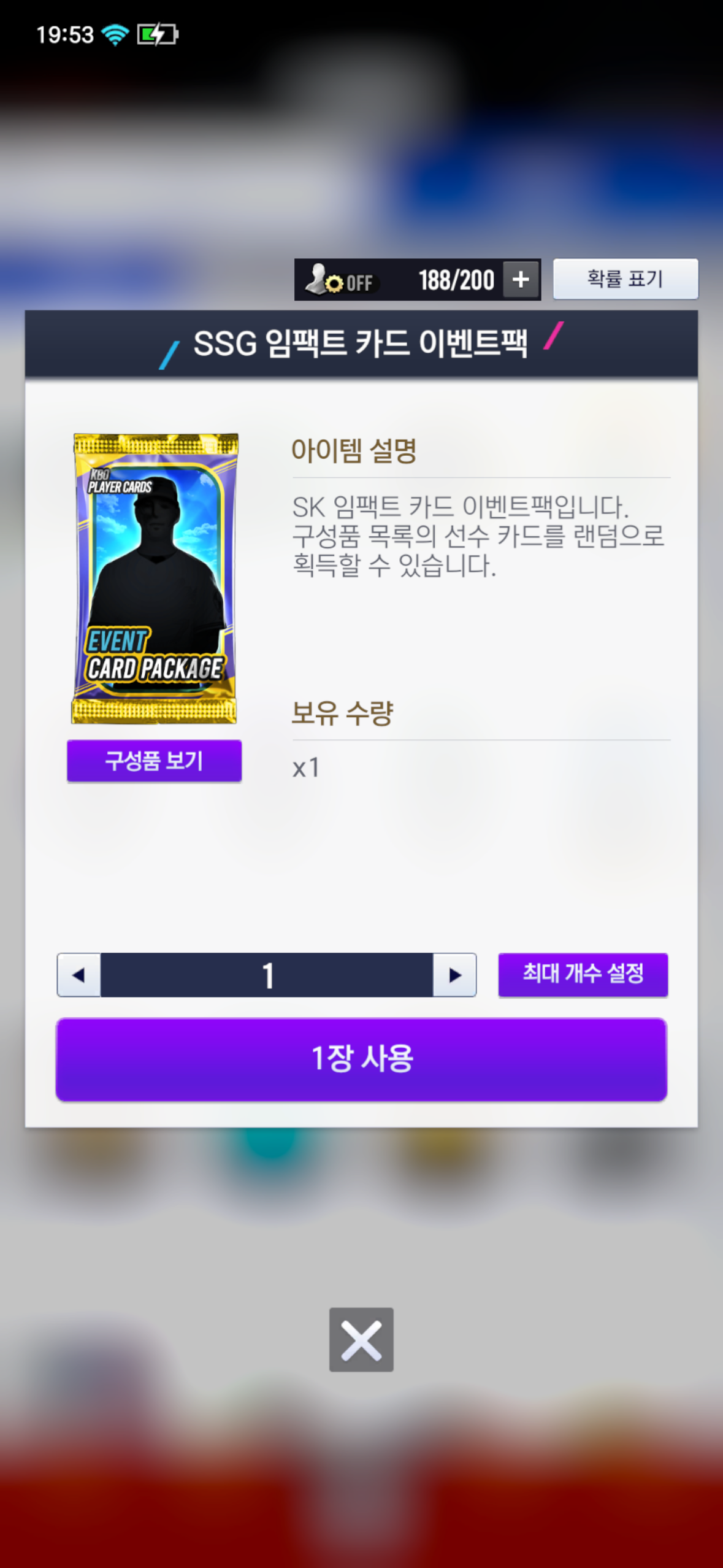Image resolution: width=723 pixels, height=1568 pixels.
Task: Tap the 확률 표기 button
Action: [625, 279]
